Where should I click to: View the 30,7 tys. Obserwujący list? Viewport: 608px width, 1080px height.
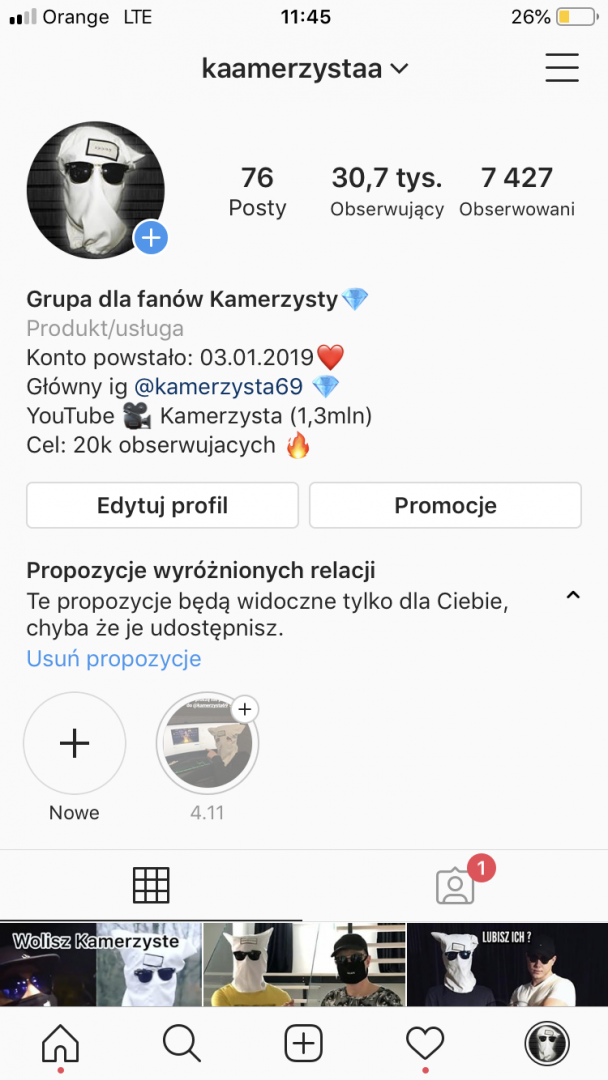pyautogui.click(x=386, y=191)
